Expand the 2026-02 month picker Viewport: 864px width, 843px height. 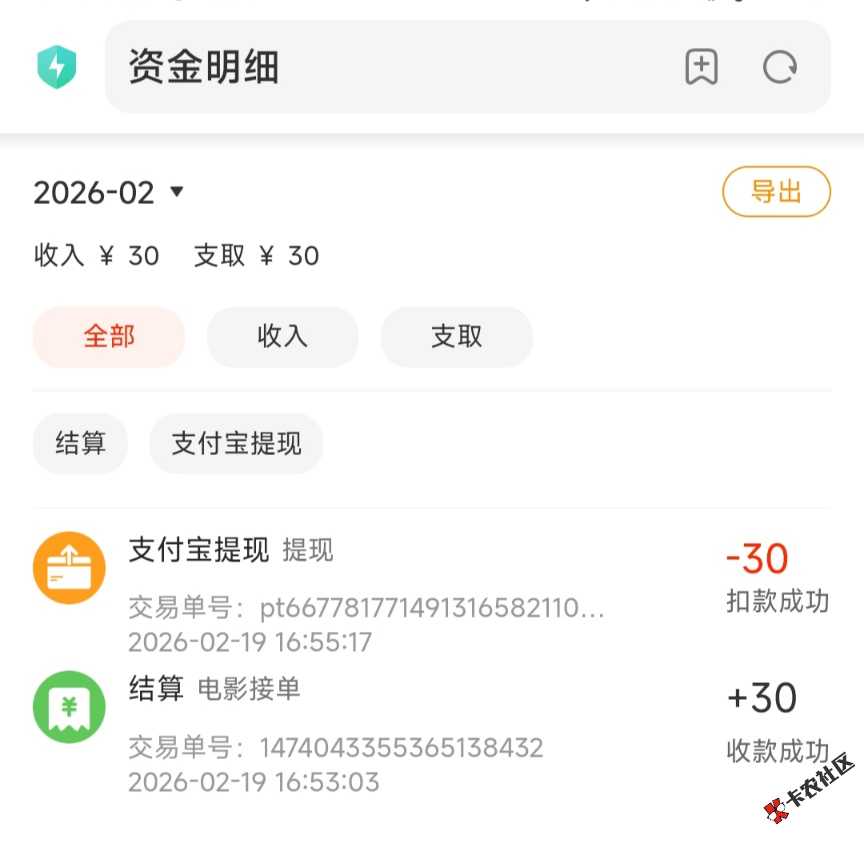point(109,192)
